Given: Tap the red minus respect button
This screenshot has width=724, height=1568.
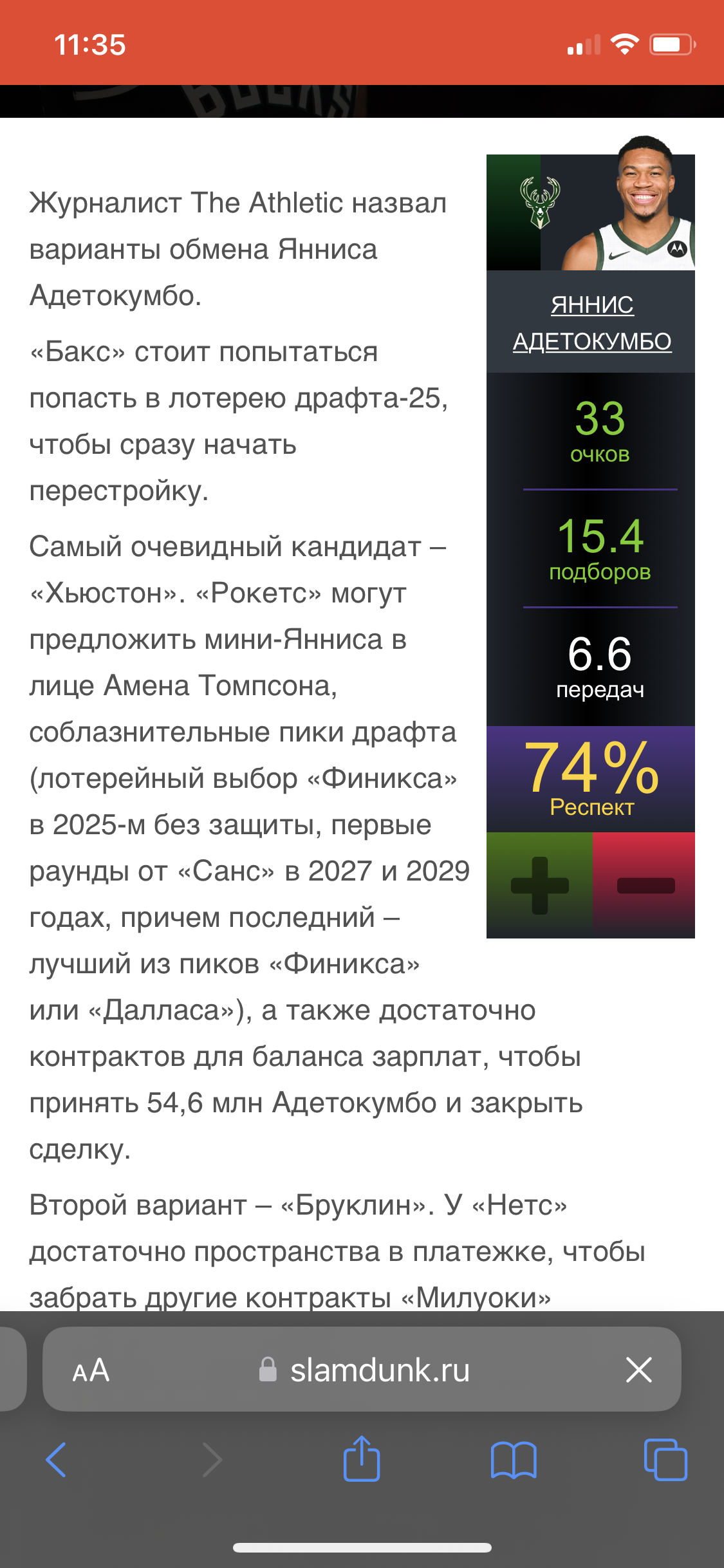Looking at the screenshot, I should (x=644, y=885).
